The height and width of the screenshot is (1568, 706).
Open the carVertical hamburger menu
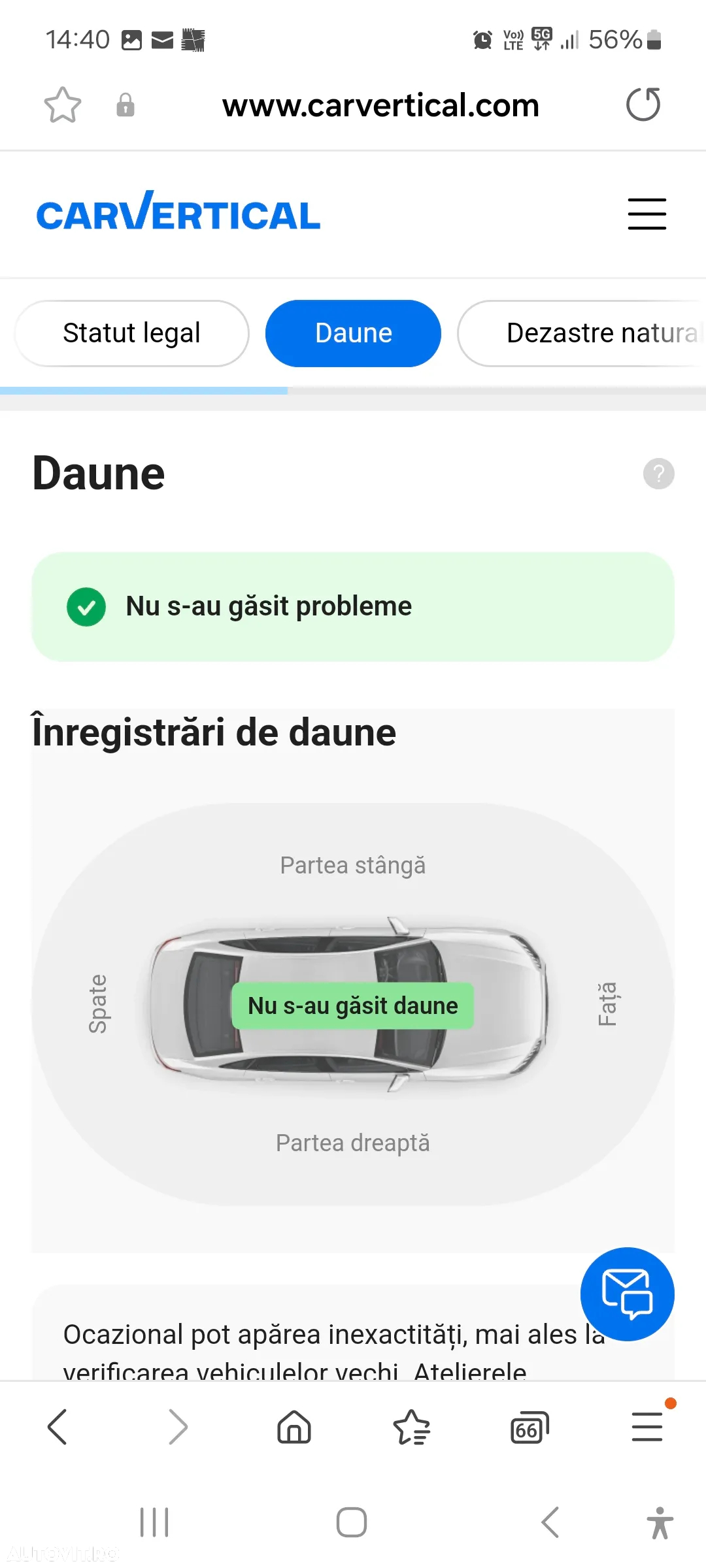click(x=647, y=214)
